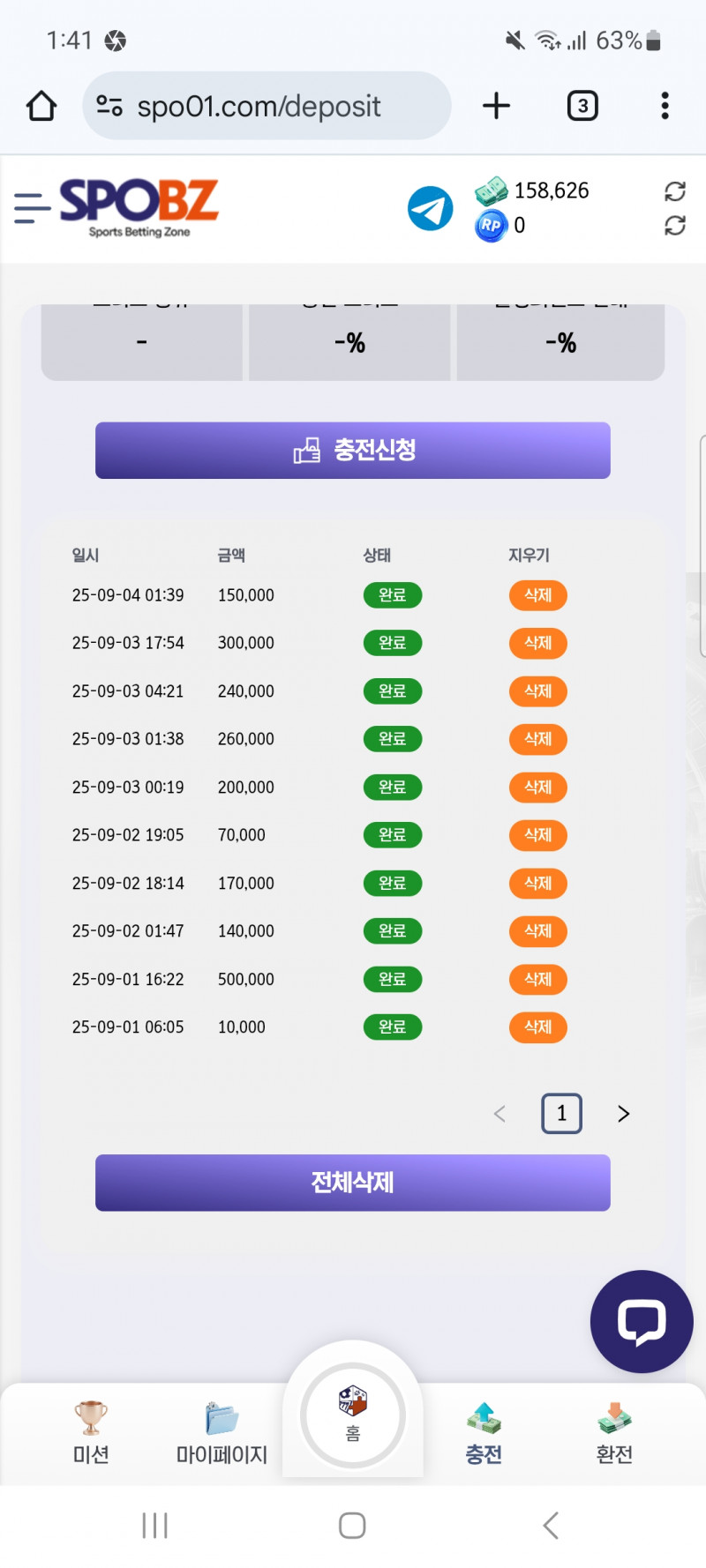Switch to the 미션 tab

point(91,1433)
